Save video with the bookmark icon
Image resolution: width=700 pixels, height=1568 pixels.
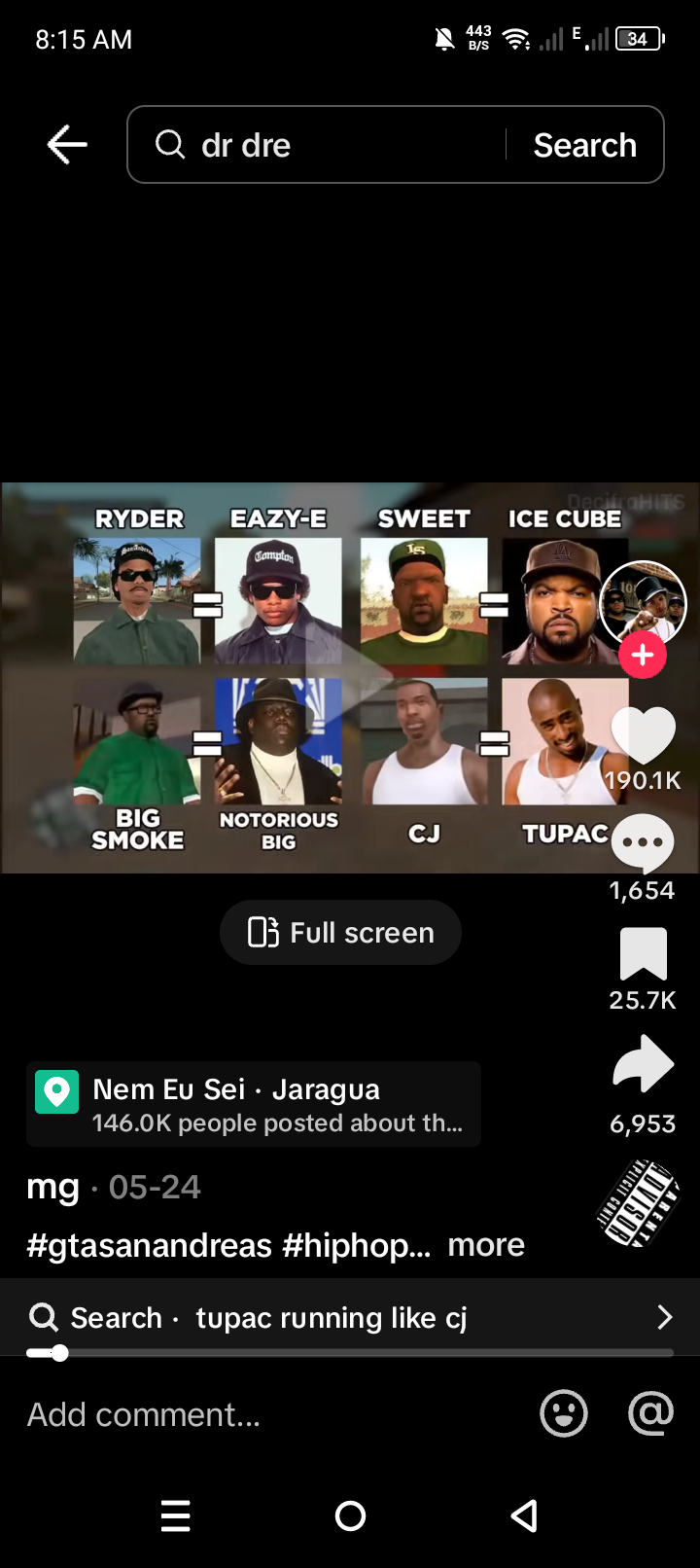click(643, 955)
